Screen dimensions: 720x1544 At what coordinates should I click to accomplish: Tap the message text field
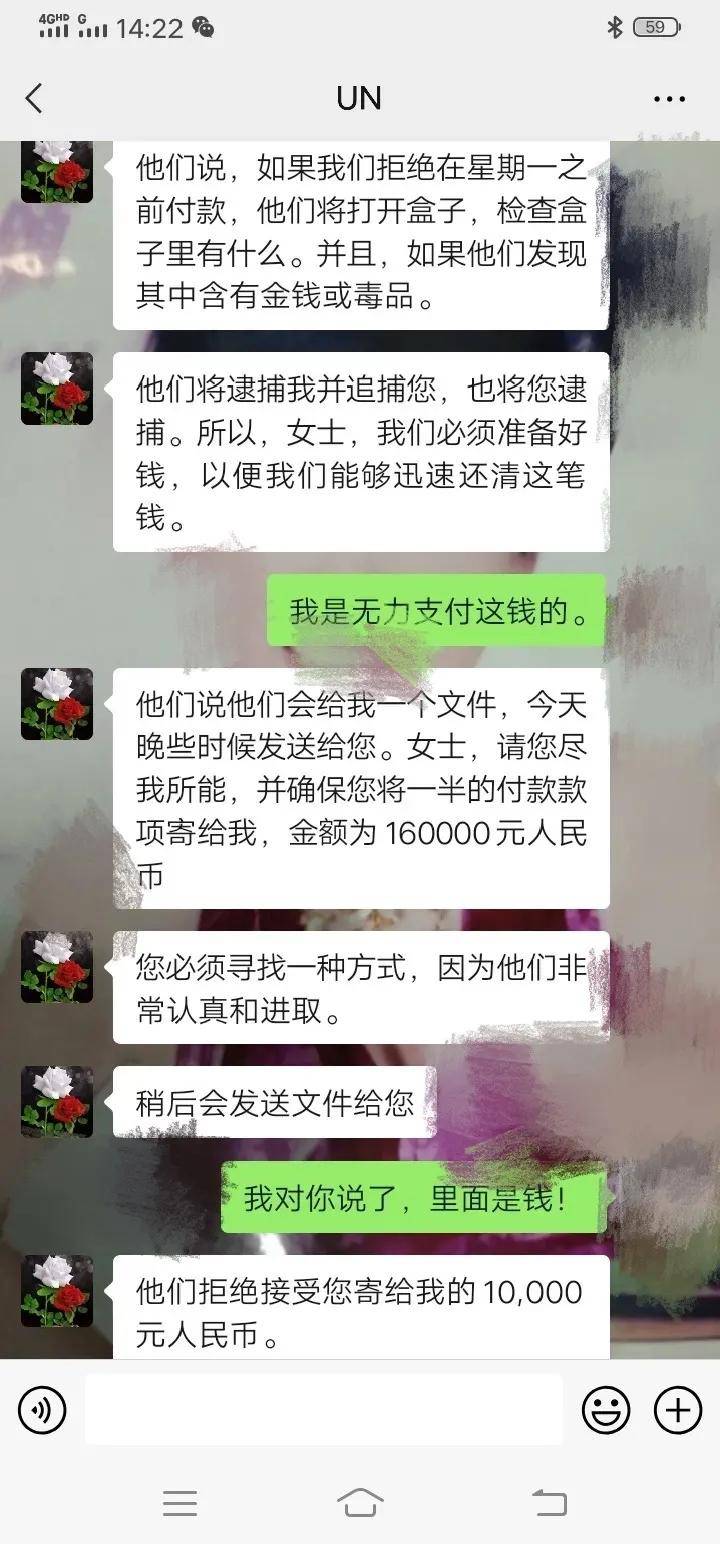[x=323, y=1410]
